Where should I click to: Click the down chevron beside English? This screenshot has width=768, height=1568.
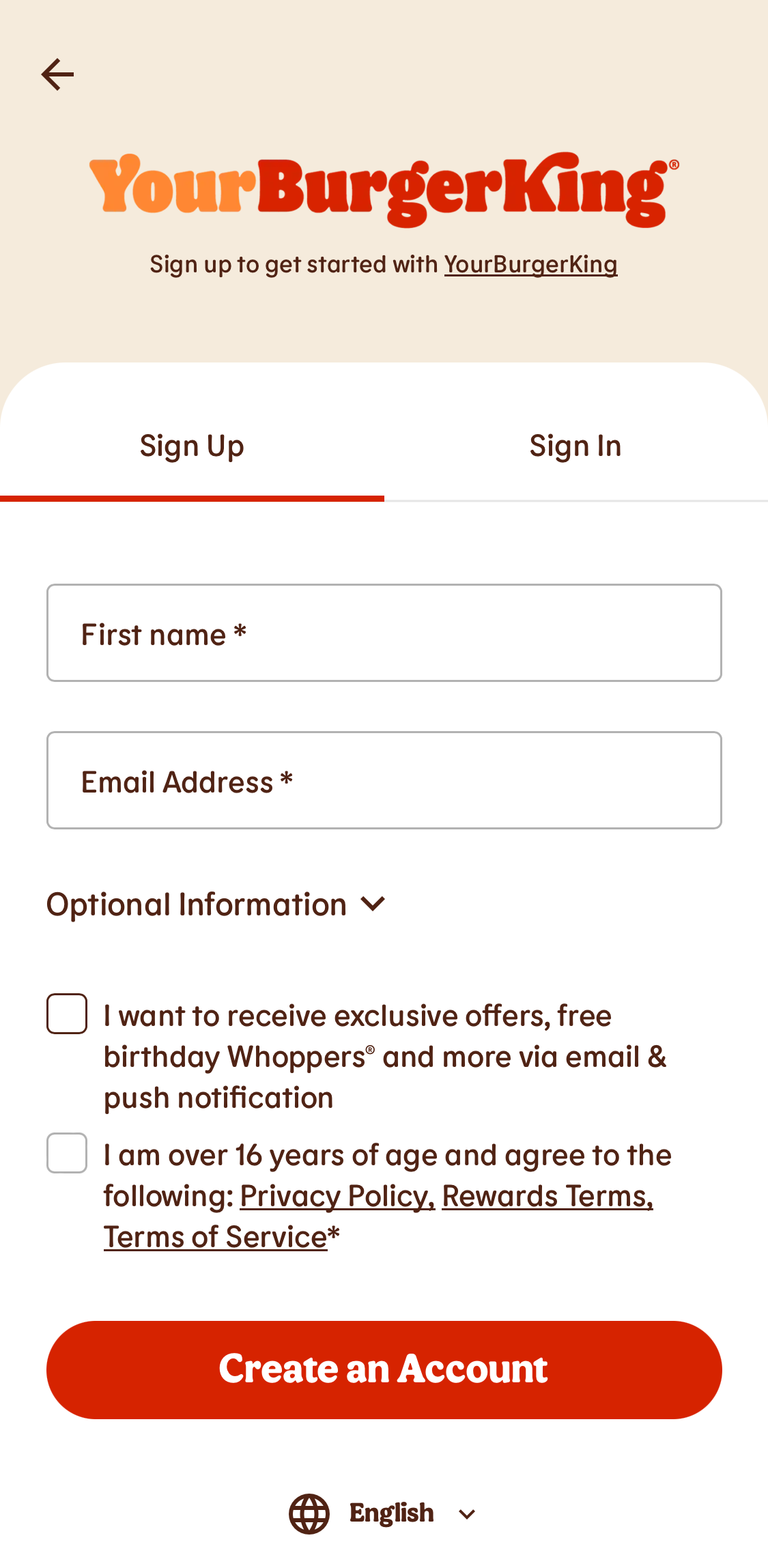tap(466, 1514)
